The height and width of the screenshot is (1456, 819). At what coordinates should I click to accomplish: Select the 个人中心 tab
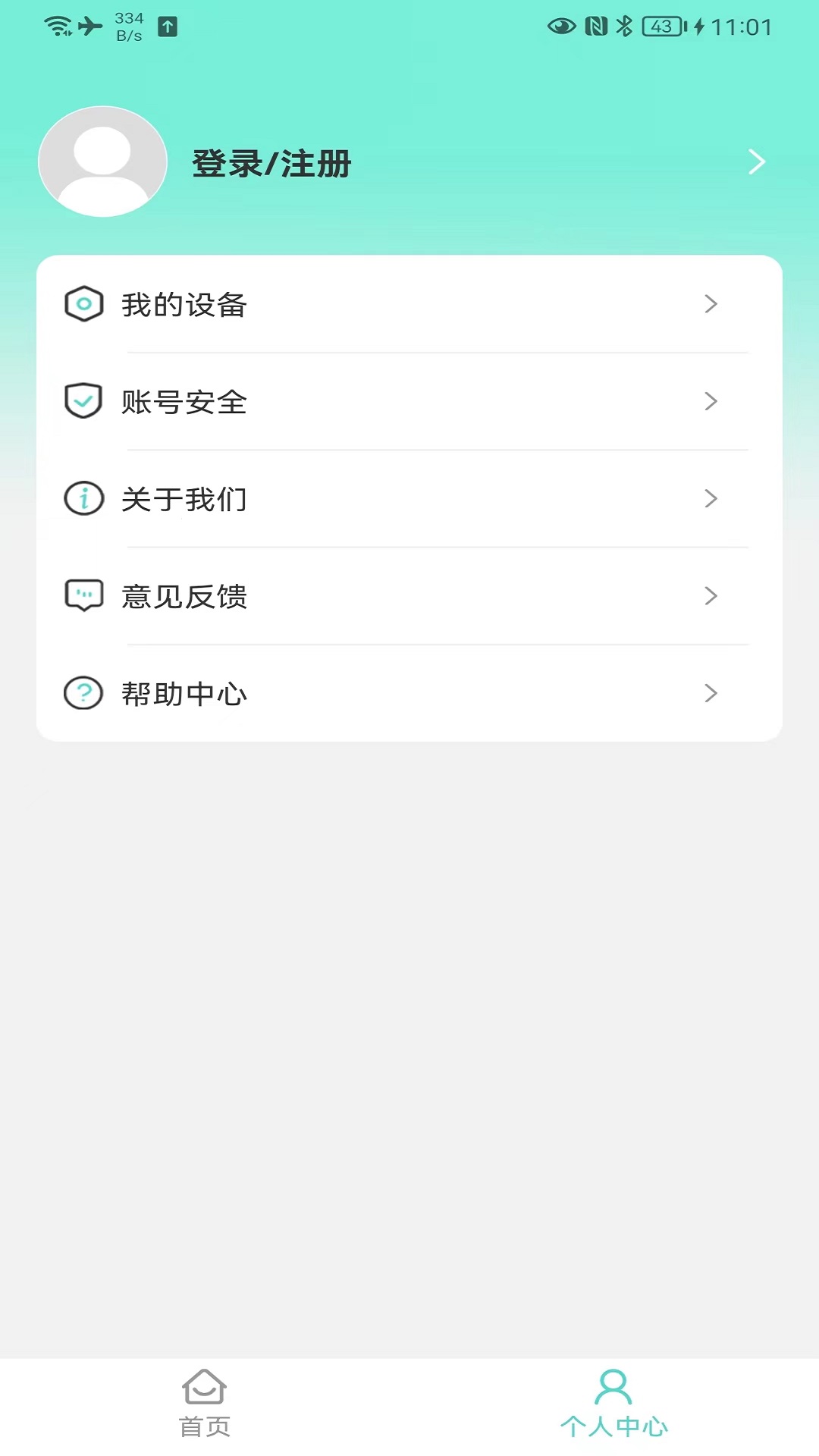click(x=614, y=1404)
